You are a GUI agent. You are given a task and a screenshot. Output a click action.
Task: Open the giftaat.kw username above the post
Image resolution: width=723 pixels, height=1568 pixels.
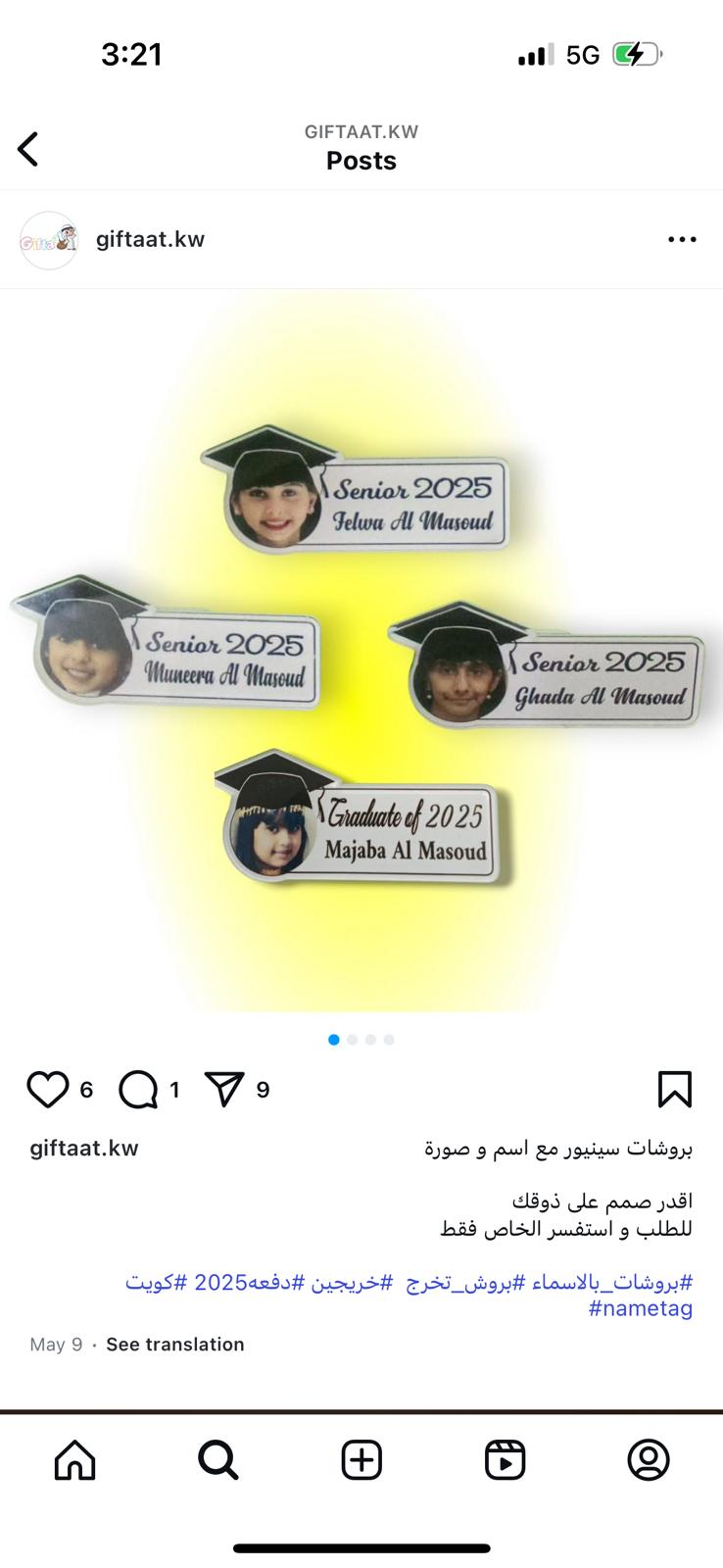[150, 239]
